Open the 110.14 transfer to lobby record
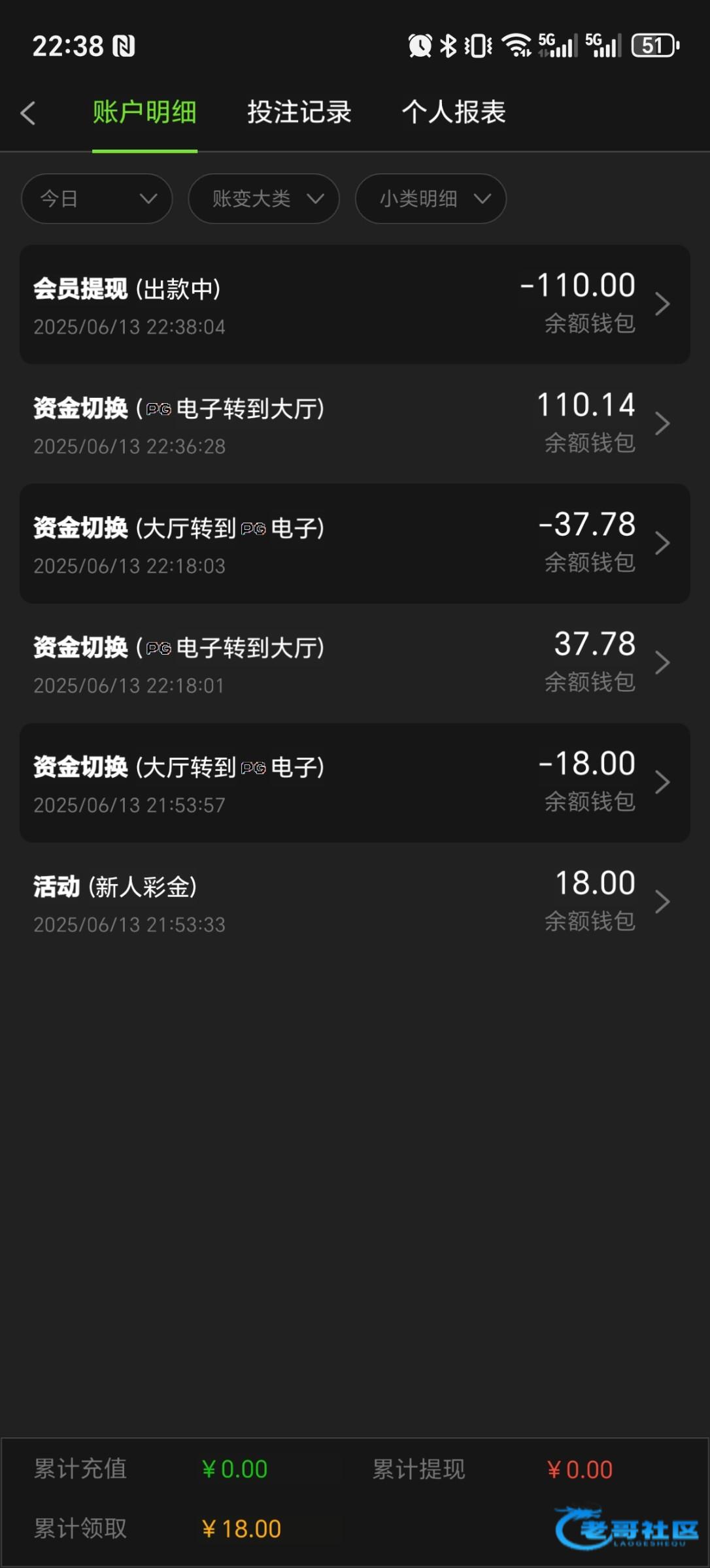 (354, 424)
